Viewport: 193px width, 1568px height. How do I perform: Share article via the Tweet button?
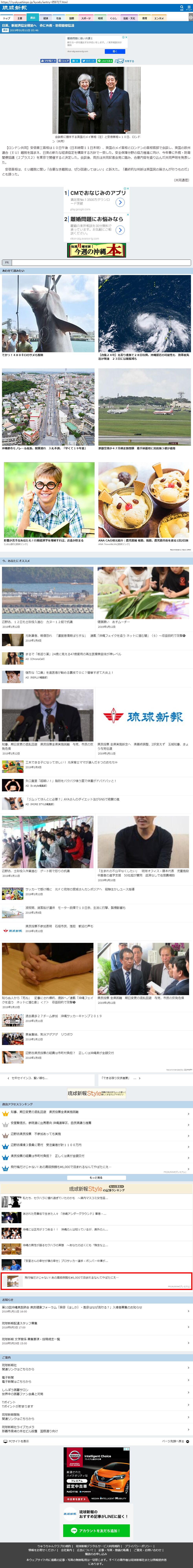88,61
